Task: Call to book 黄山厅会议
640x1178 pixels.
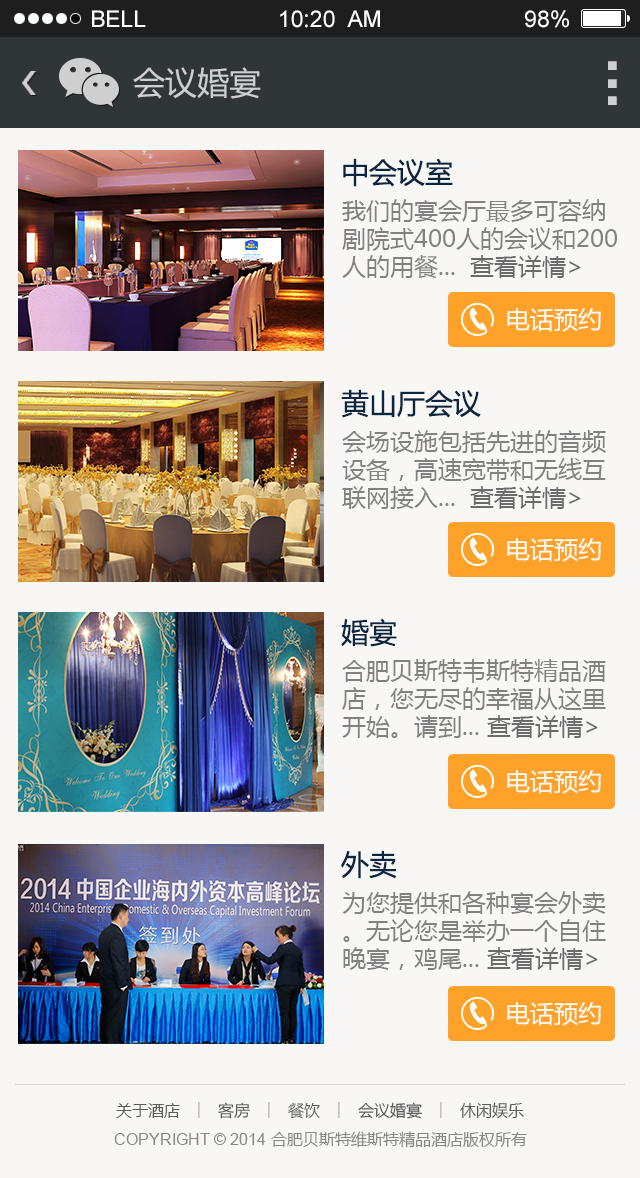Action: pyautogui.click(x=531, y=550)
